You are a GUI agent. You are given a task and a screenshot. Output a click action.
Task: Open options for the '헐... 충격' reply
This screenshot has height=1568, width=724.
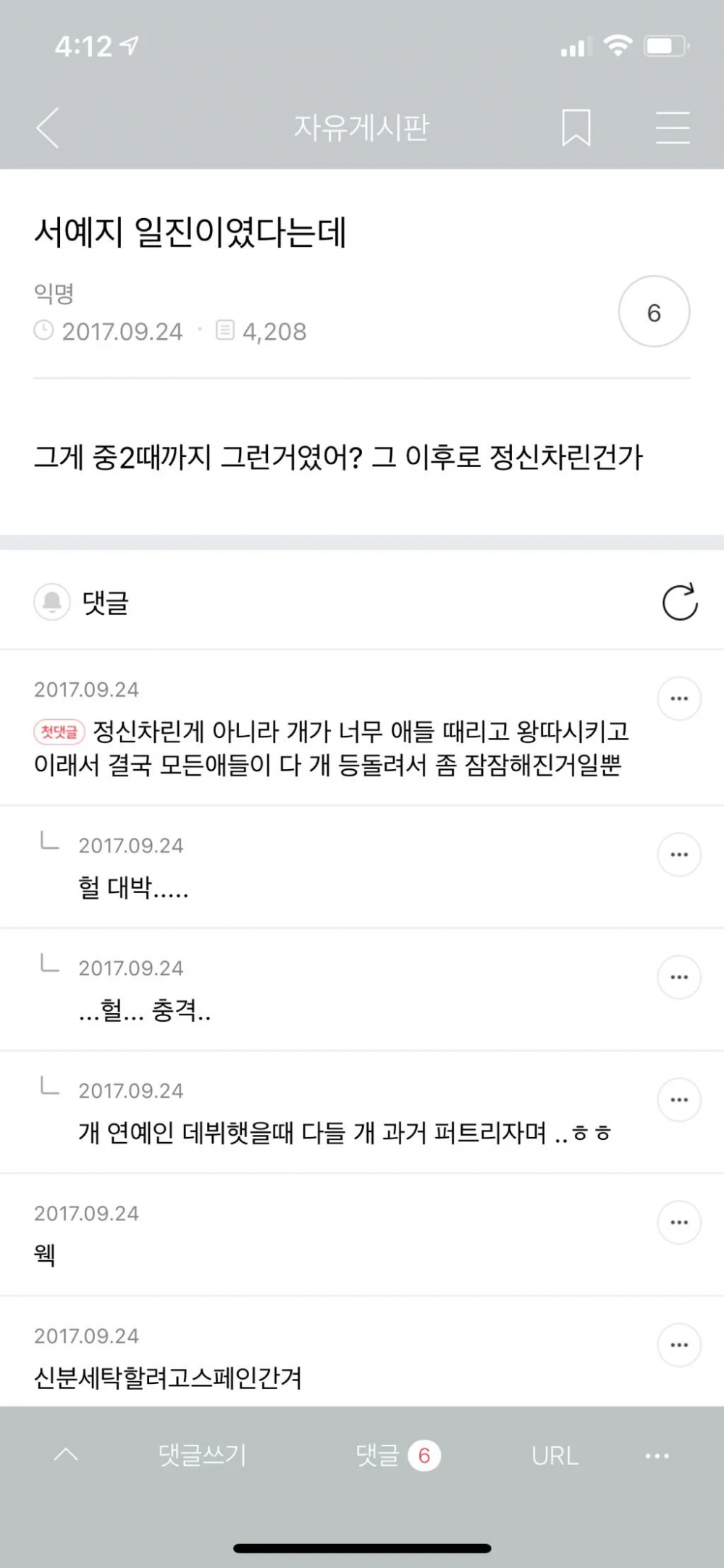[678, 977]
